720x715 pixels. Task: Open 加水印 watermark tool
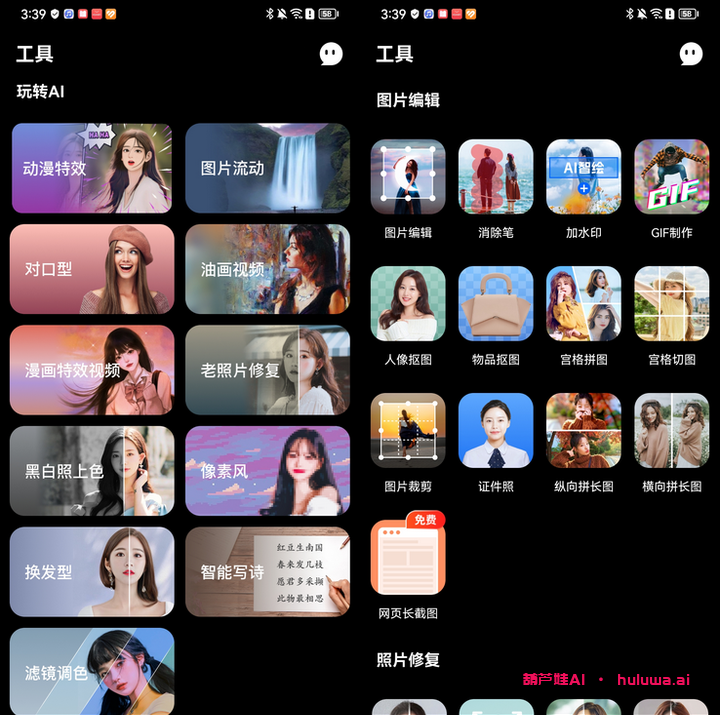coord(583,177)
